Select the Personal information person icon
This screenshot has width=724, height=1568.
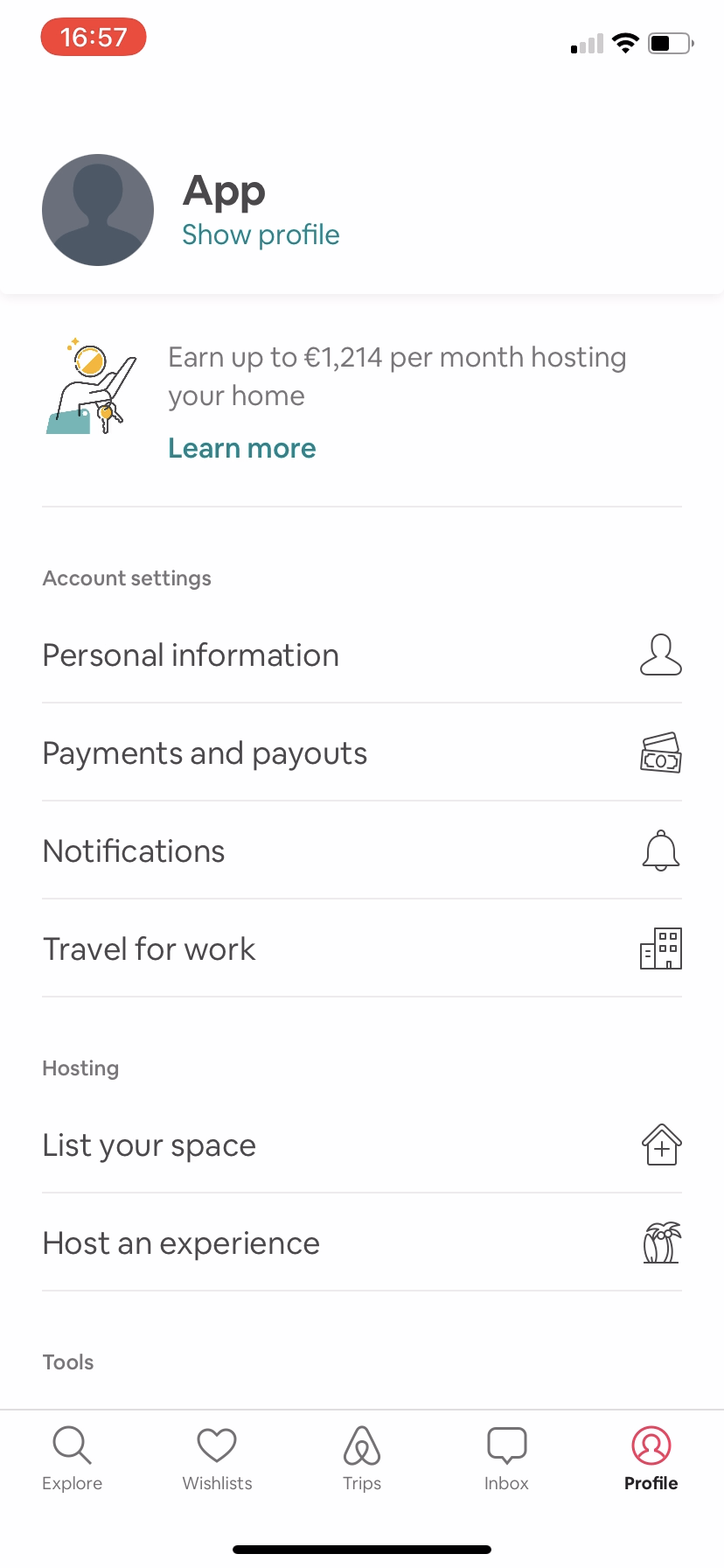(x=662, y=654)
